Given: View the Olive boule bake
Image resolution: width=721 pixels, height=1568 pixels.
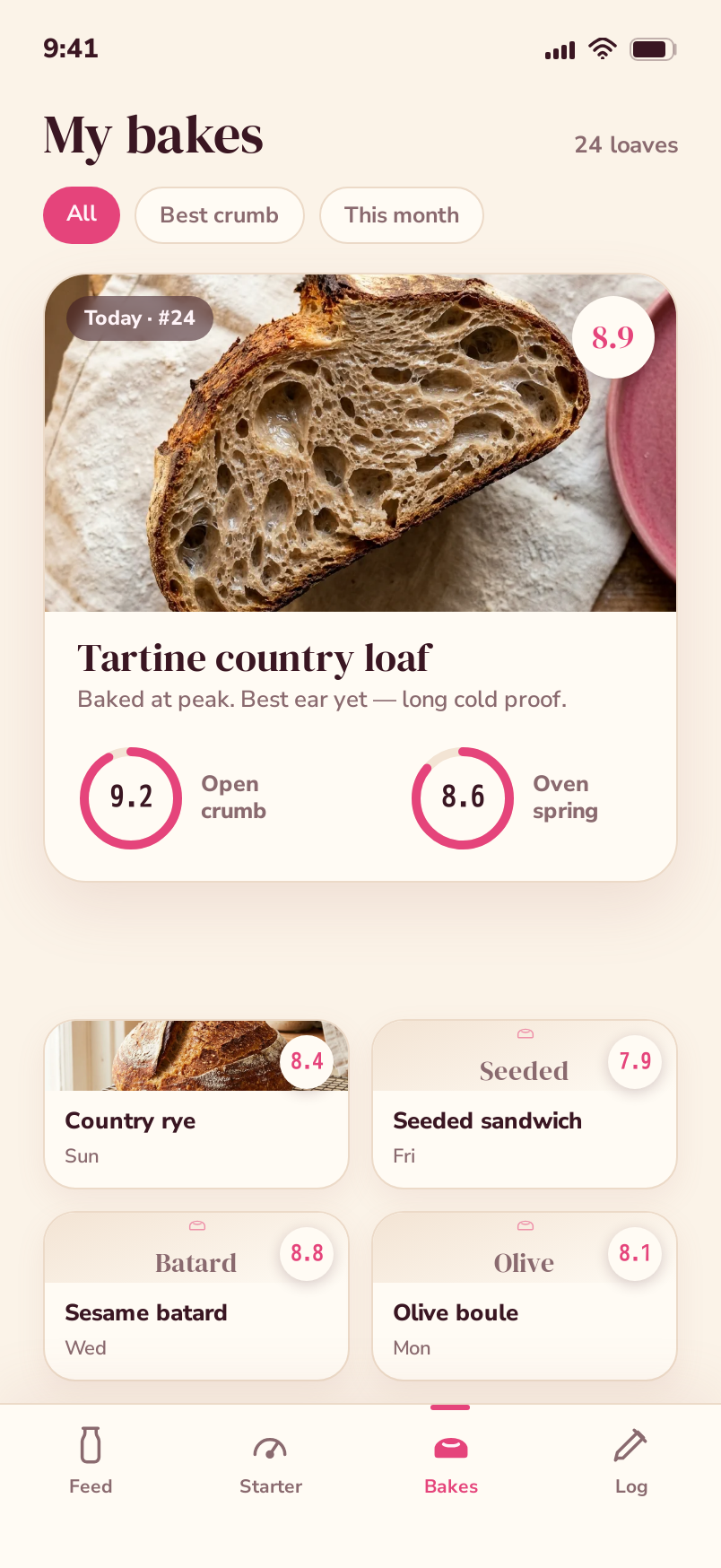Looking at the screenshot, I should pos(525,1296).
